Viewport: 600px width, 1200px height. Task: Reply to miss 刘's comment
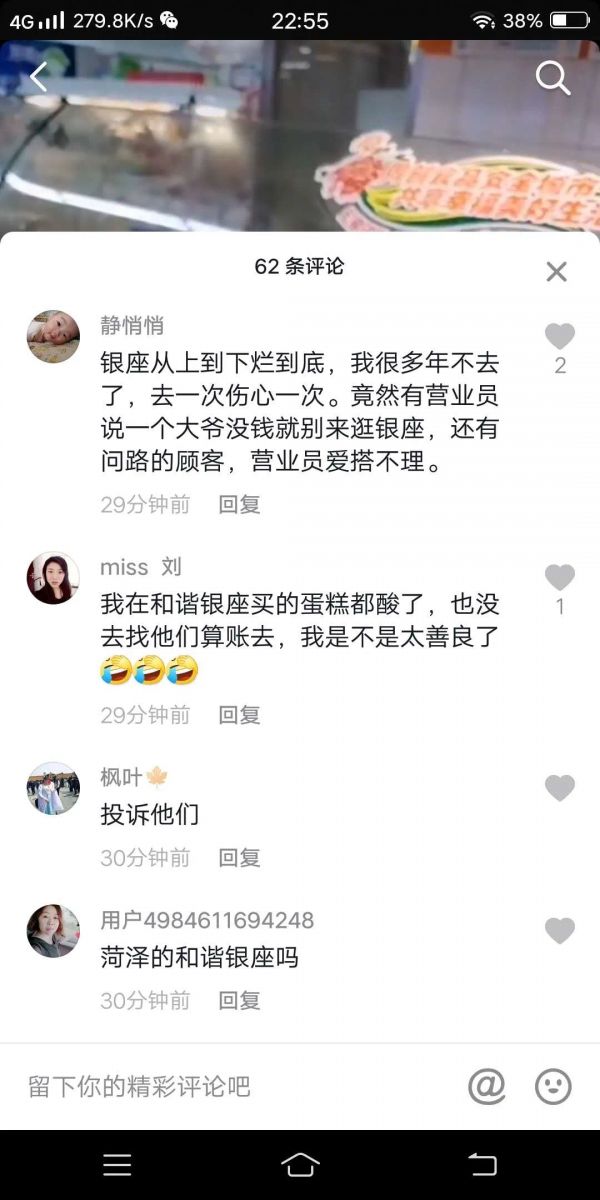pyautogui.click(x=239, y=715)
